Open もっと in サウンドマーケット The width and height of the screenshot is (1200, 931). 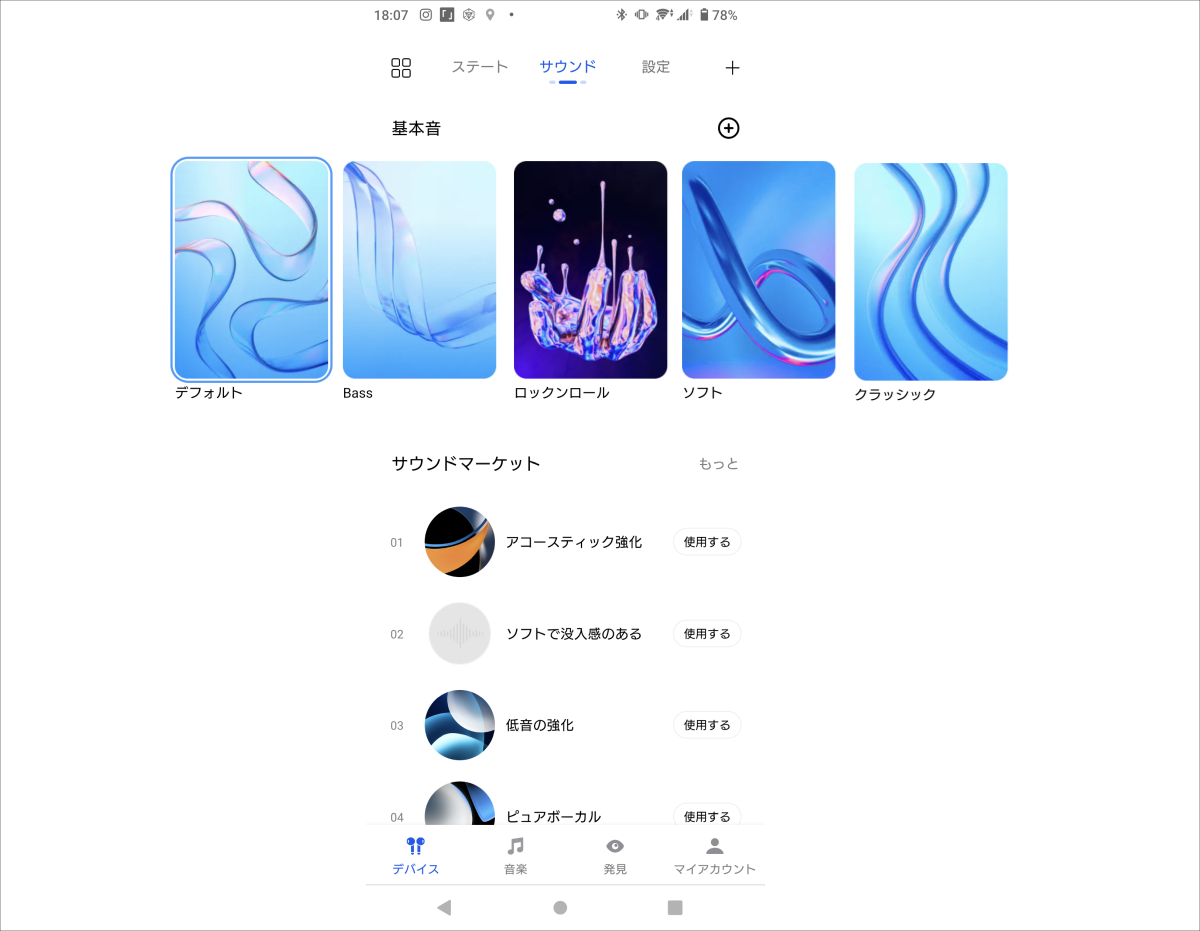click(718, 464)
